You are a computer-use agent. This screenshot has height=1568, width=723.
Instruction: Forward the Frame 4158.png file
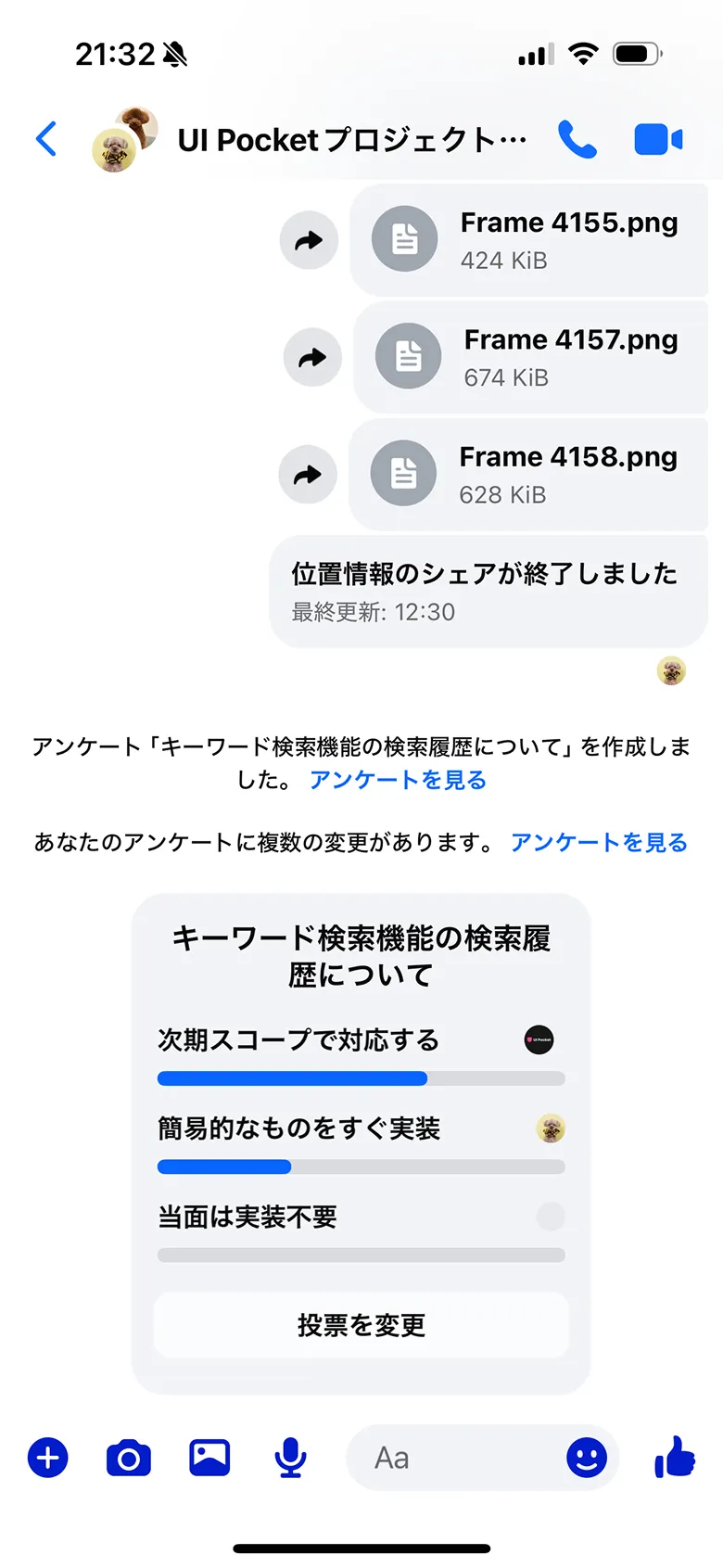click(x=308, y=475)
